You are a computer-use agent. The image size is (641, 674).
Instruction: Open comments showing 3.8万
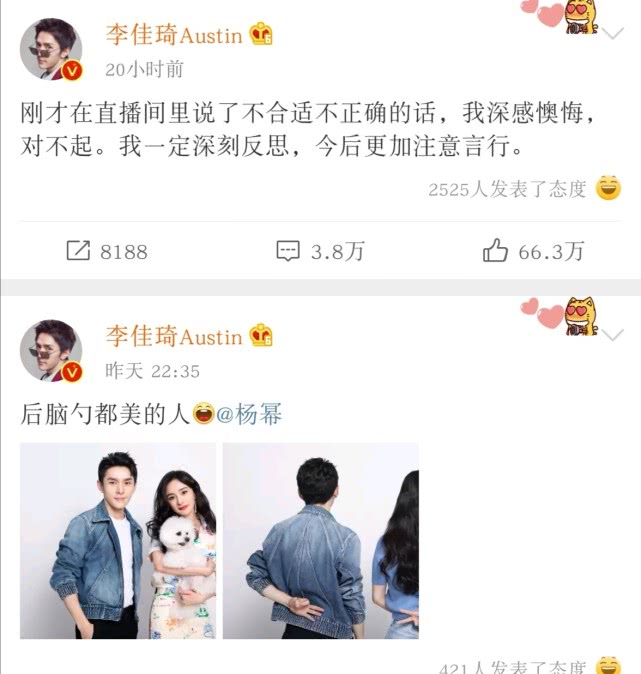coord(320,251)
